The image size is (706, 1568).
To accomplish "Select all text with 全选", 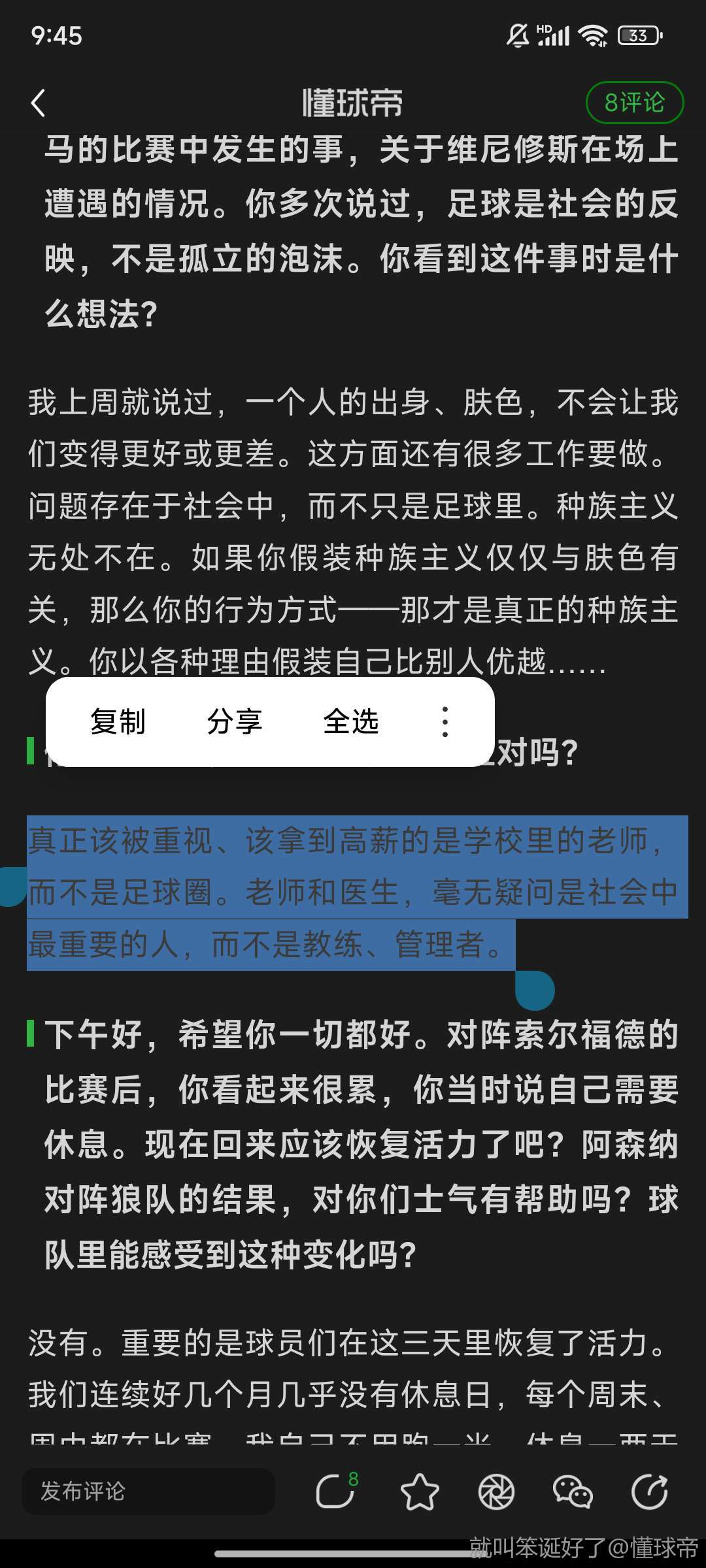I will 351,722.
